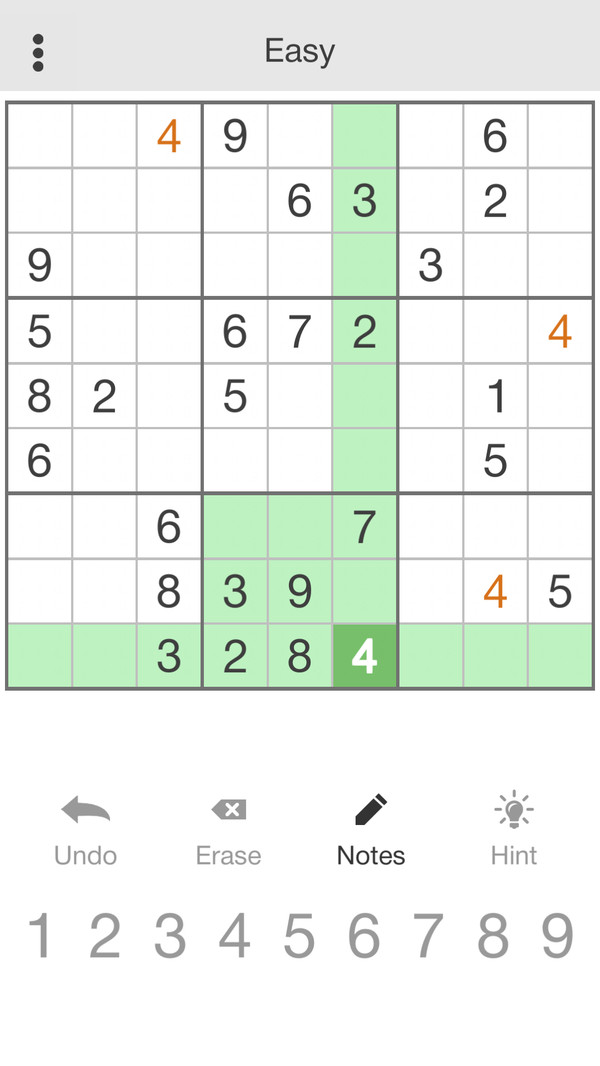Enter number 1 from the number pad
Image resolution: width=600 pixels, height=1066 pixels.
pyautogui.click(x=40, y=937)
